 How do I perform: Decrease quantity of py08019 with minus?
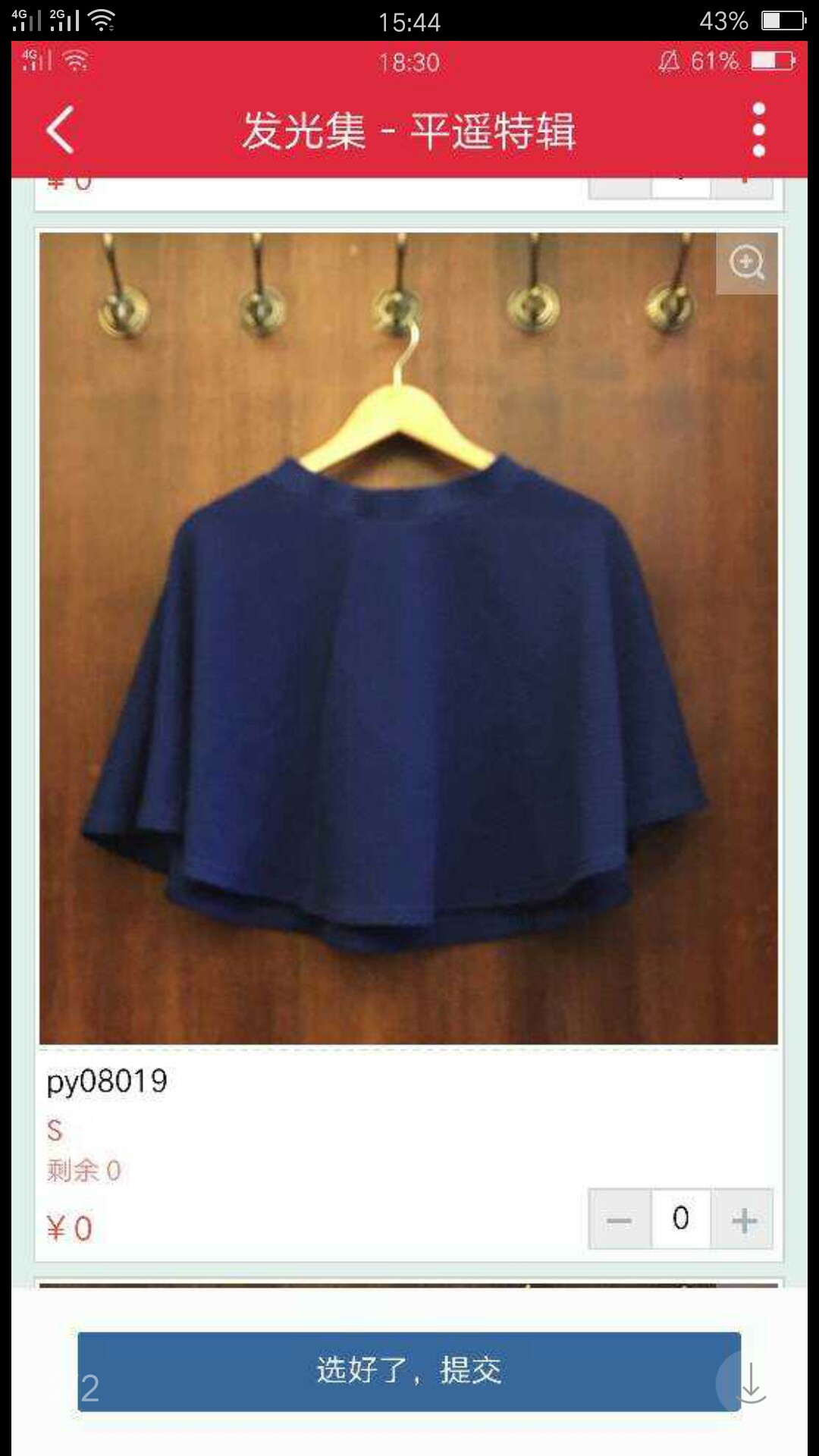620,1219
